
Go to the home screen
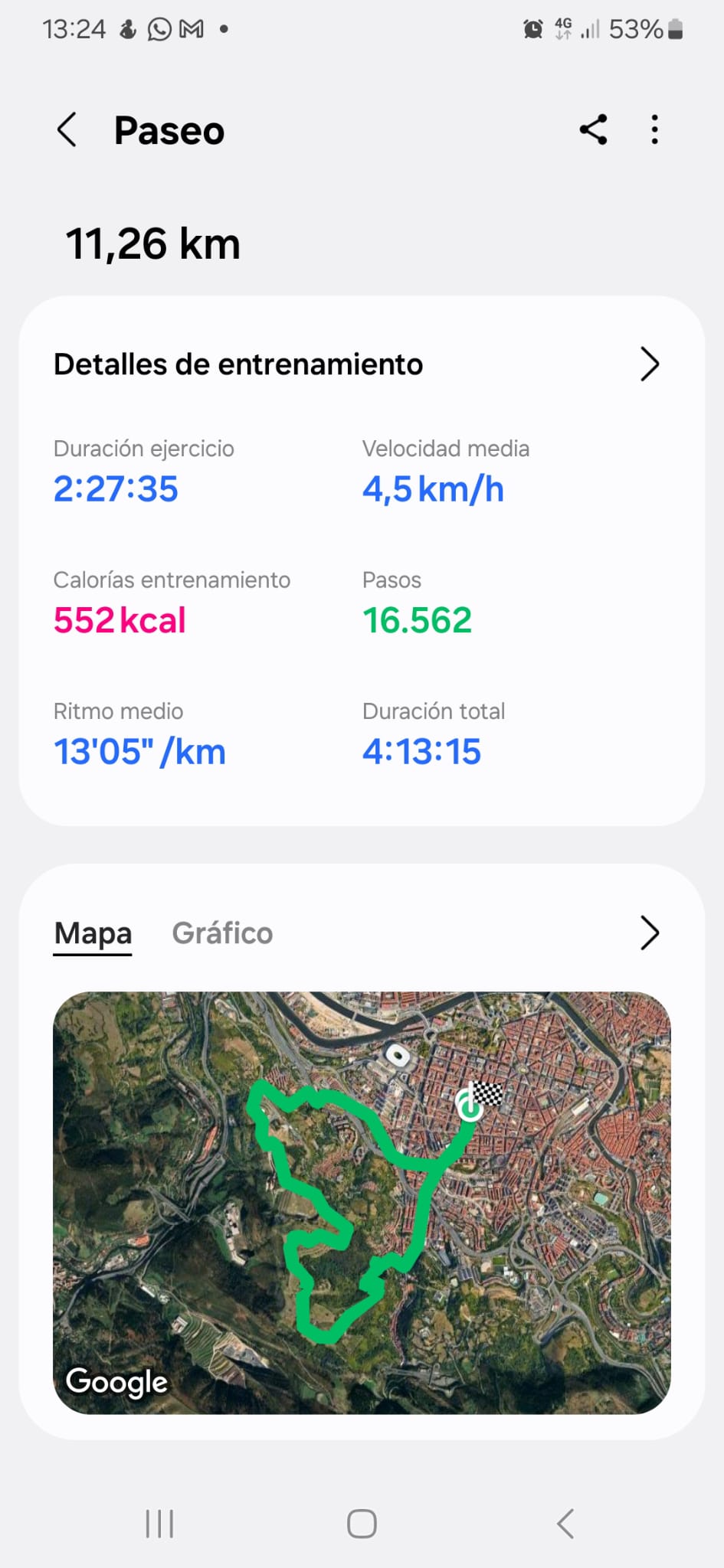point(362,1524)
